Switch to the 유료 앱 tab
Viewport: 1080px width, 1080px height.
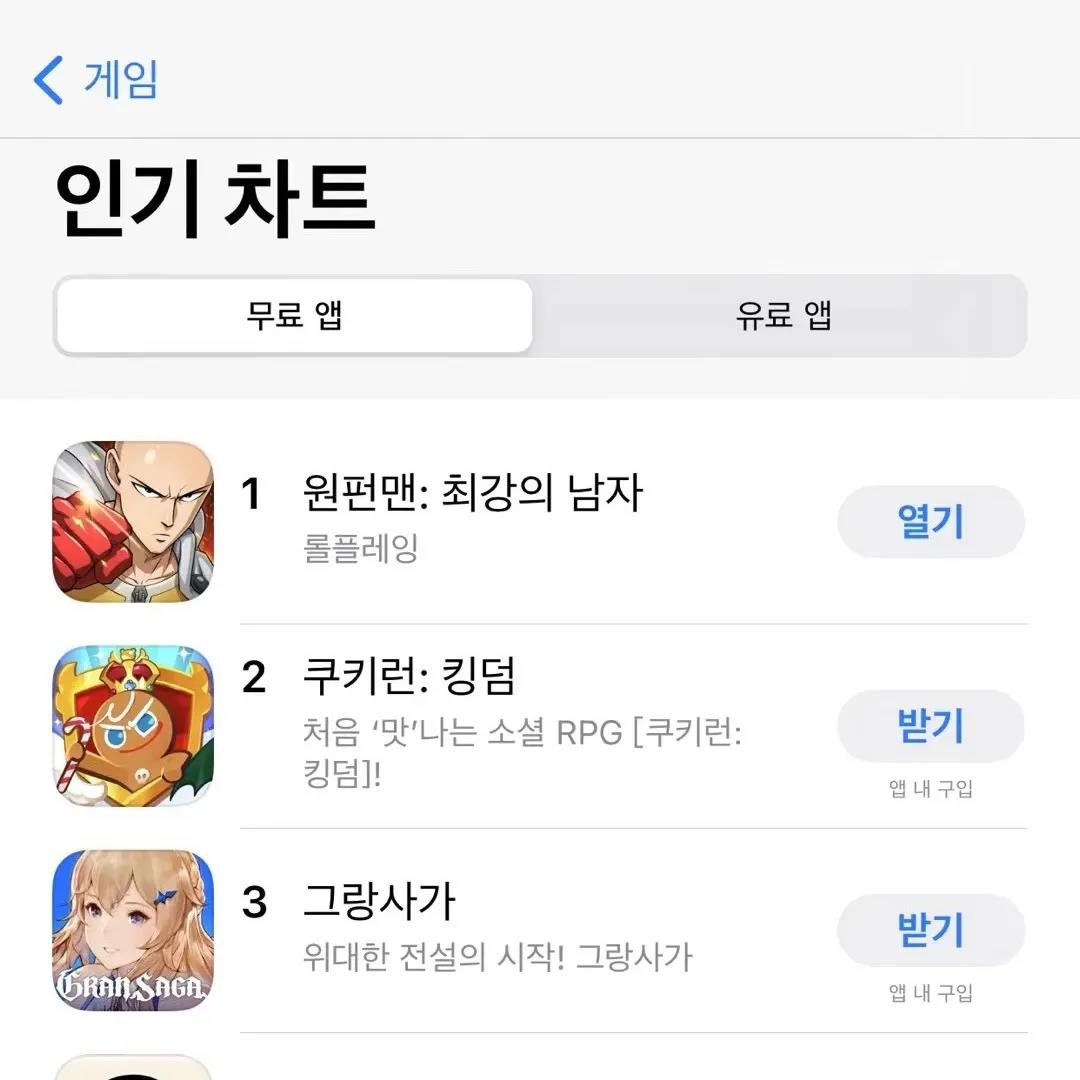pos(782,316)
